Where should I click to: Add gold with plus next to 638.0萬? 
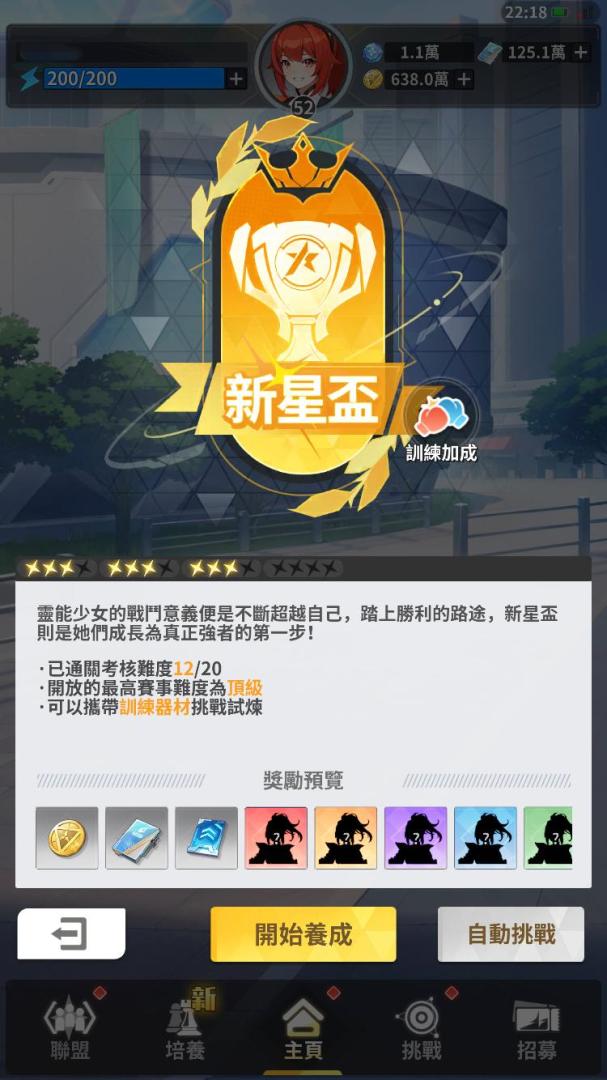(463, 79)
